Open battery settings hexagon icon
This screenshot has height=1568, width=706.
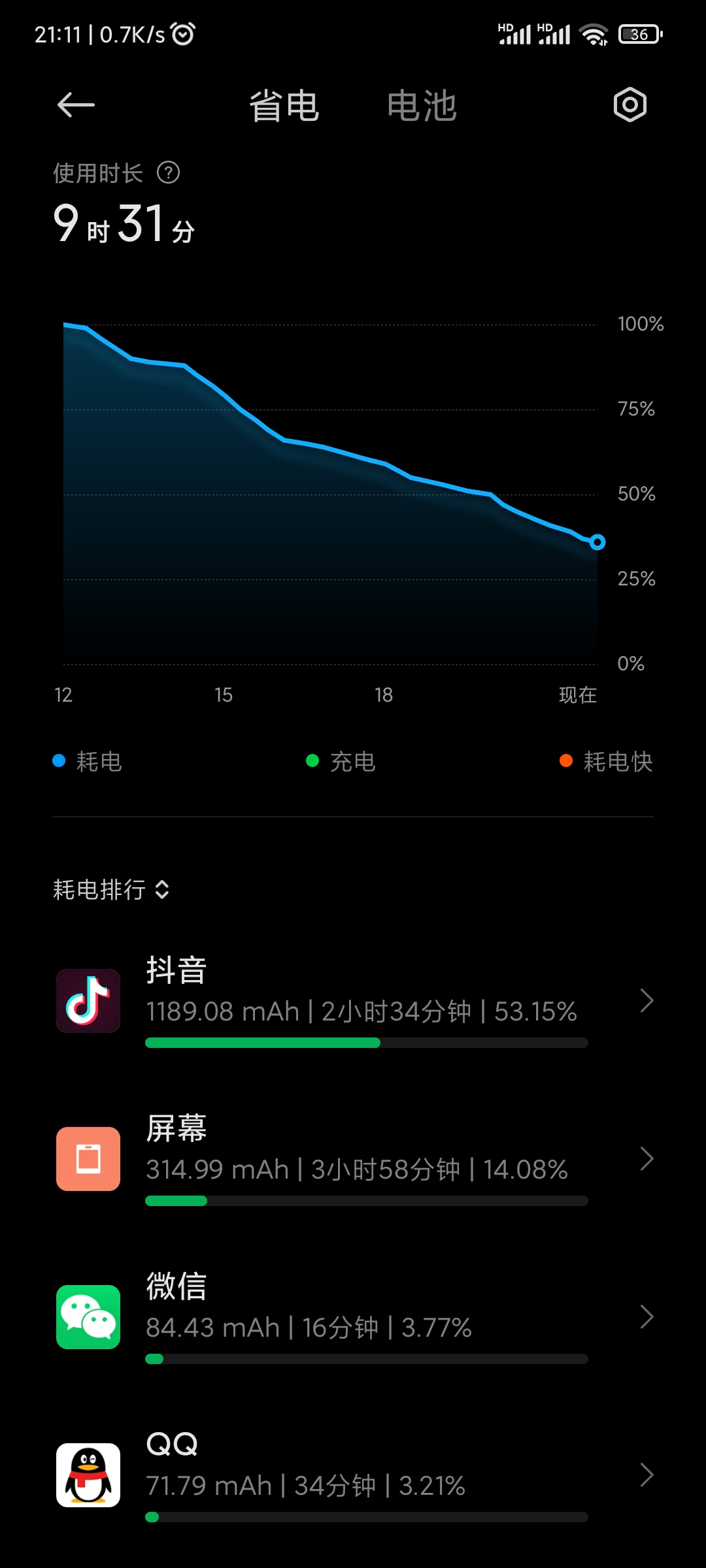click(x=630, y=105)
